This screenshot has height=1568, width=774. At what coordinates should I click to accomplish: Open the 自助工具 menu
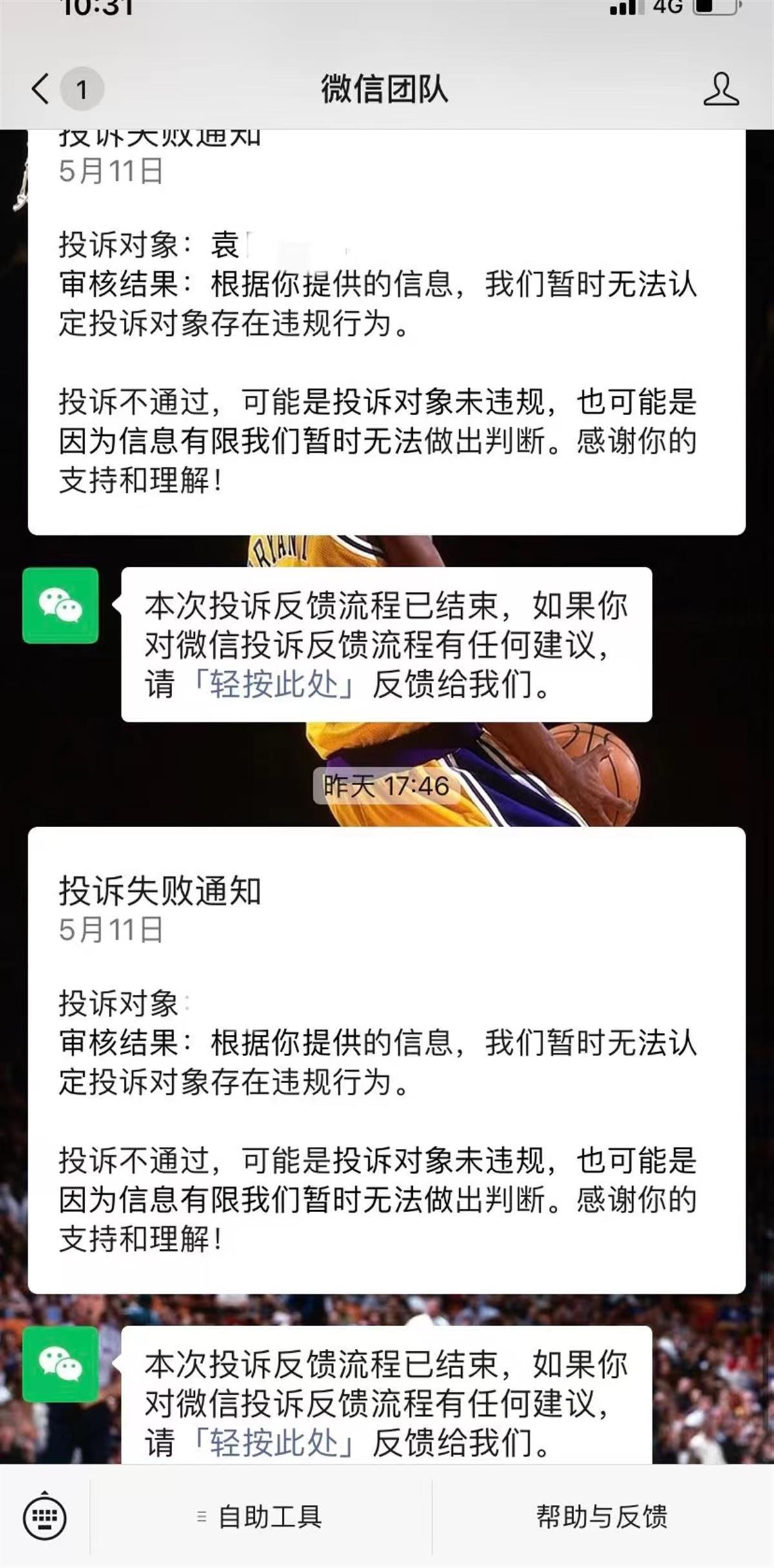tap(261, 1516)
